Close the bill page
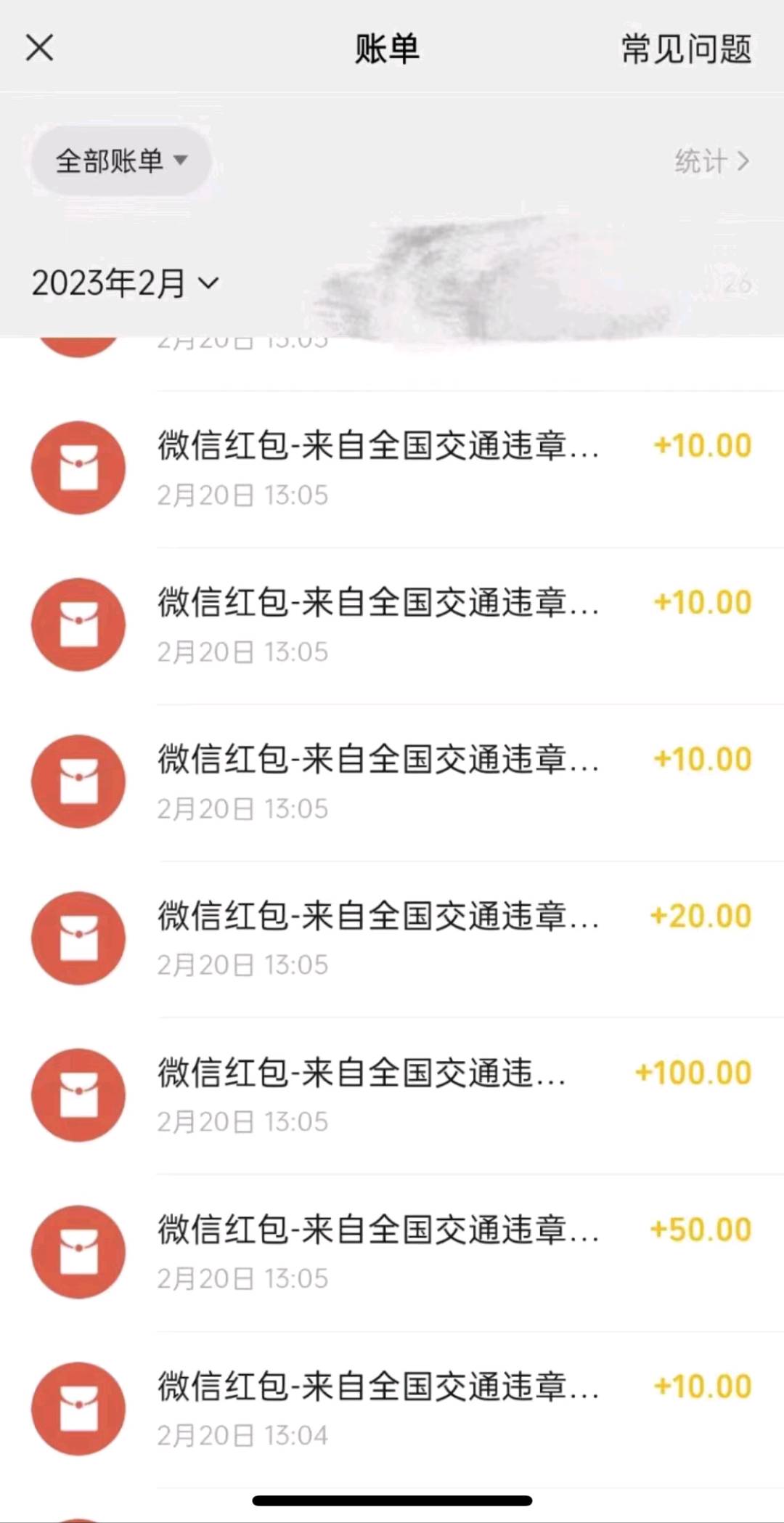Viewport: 784px width, 1523px height. [x=39, y=49]
